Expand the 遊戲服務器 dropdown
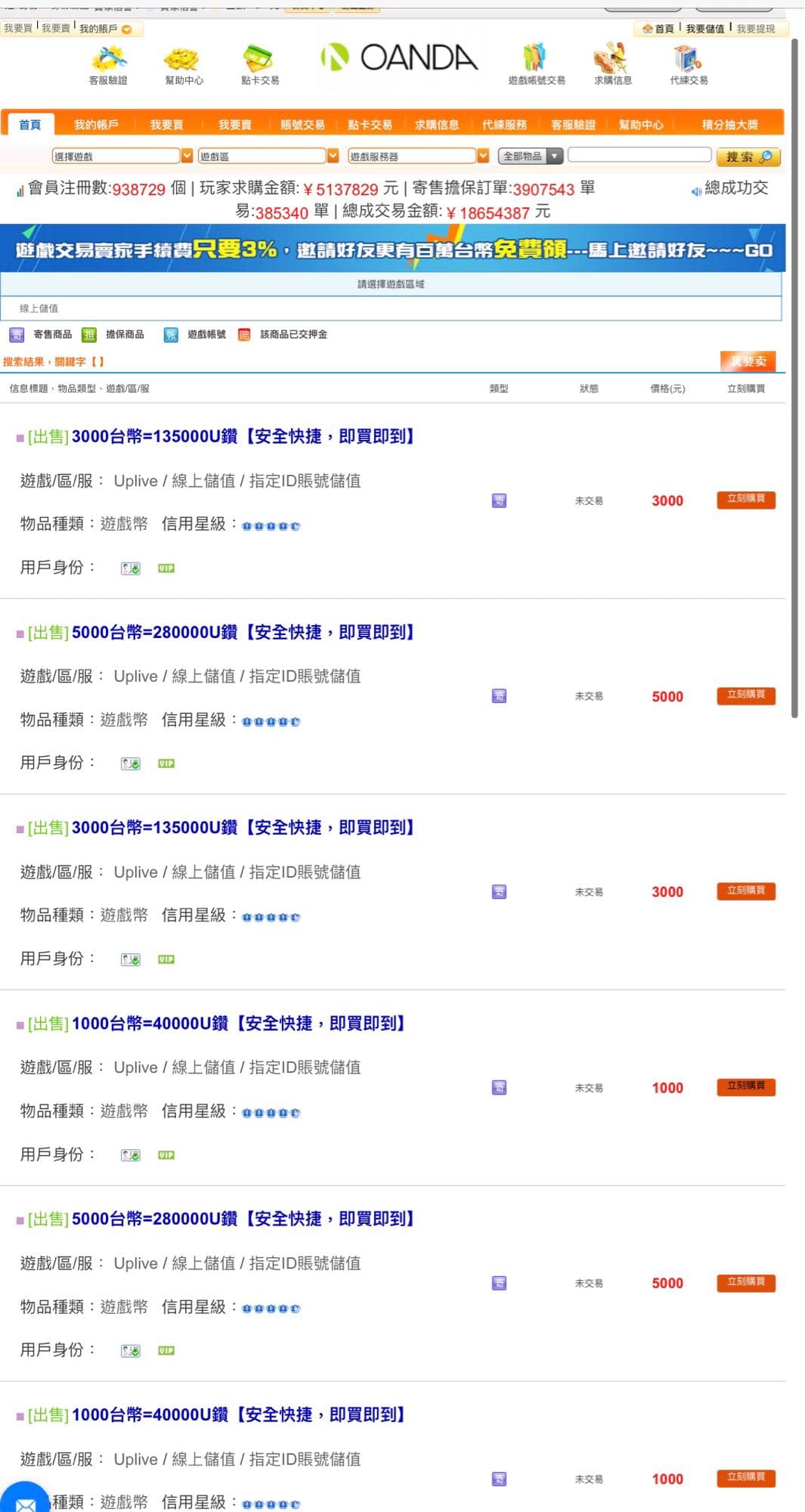 coord(418,156)
